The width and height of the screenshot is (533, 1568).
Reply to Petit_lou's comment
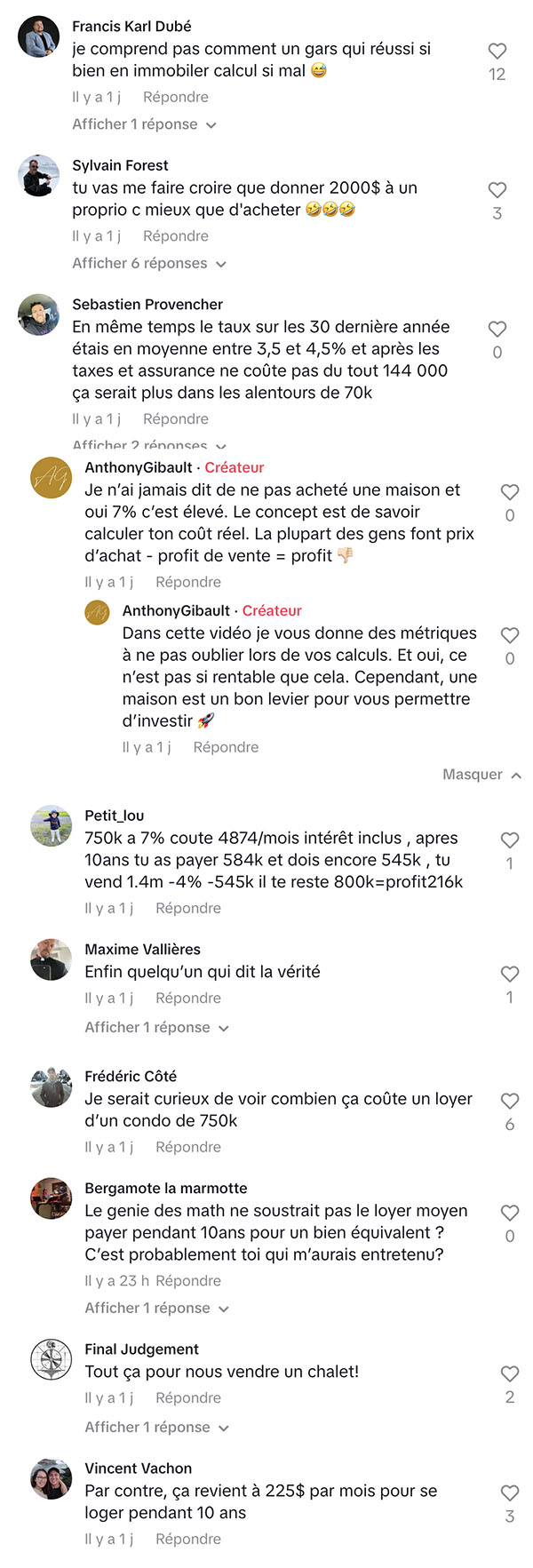(188, 908)
